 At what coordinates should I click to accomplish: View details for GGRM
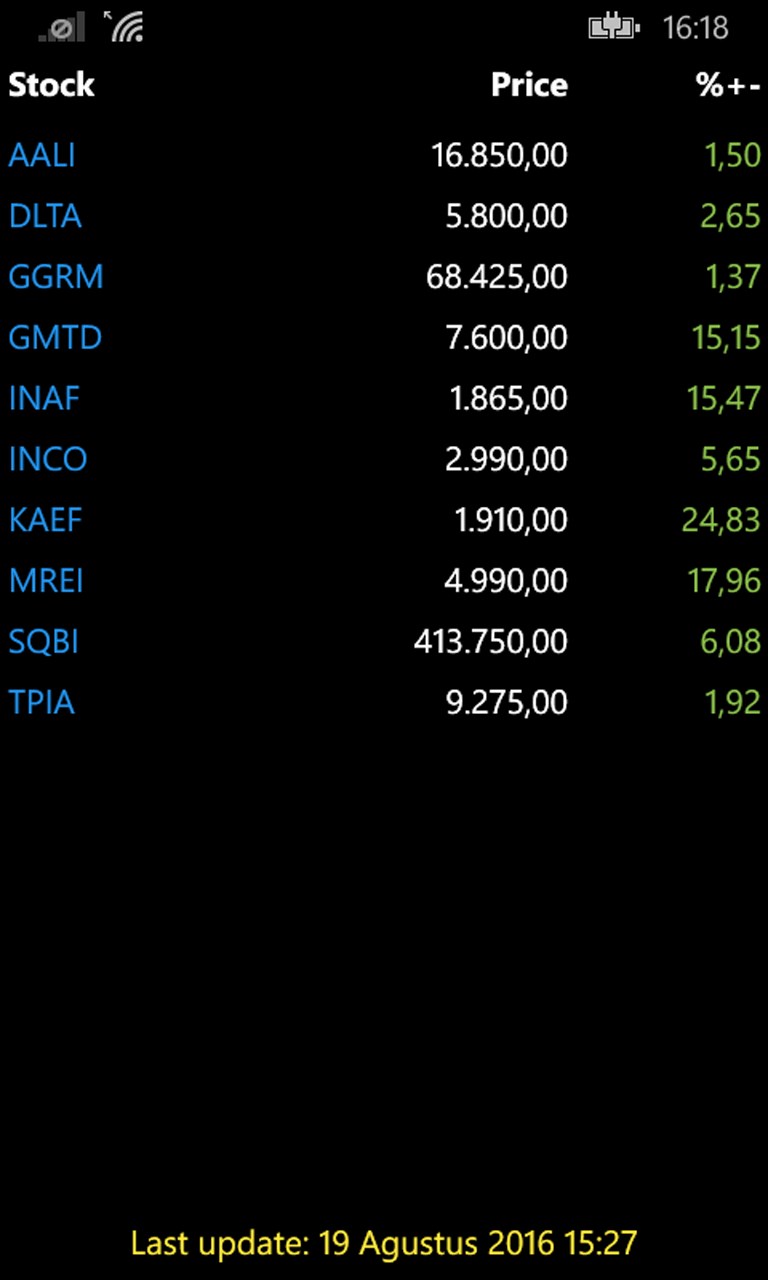(56, 277)
